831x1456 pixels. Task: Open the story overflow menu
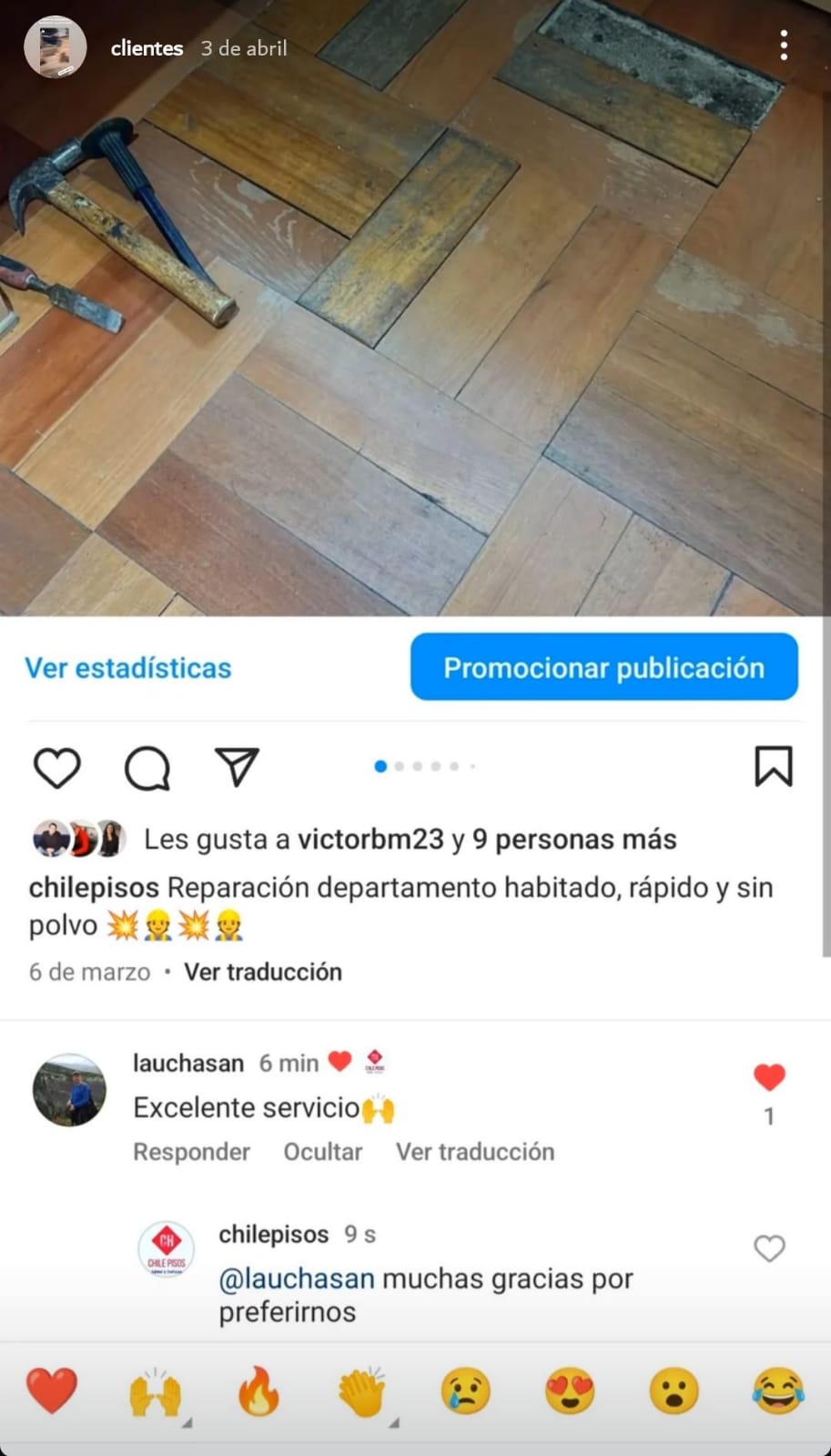point(784,45)
